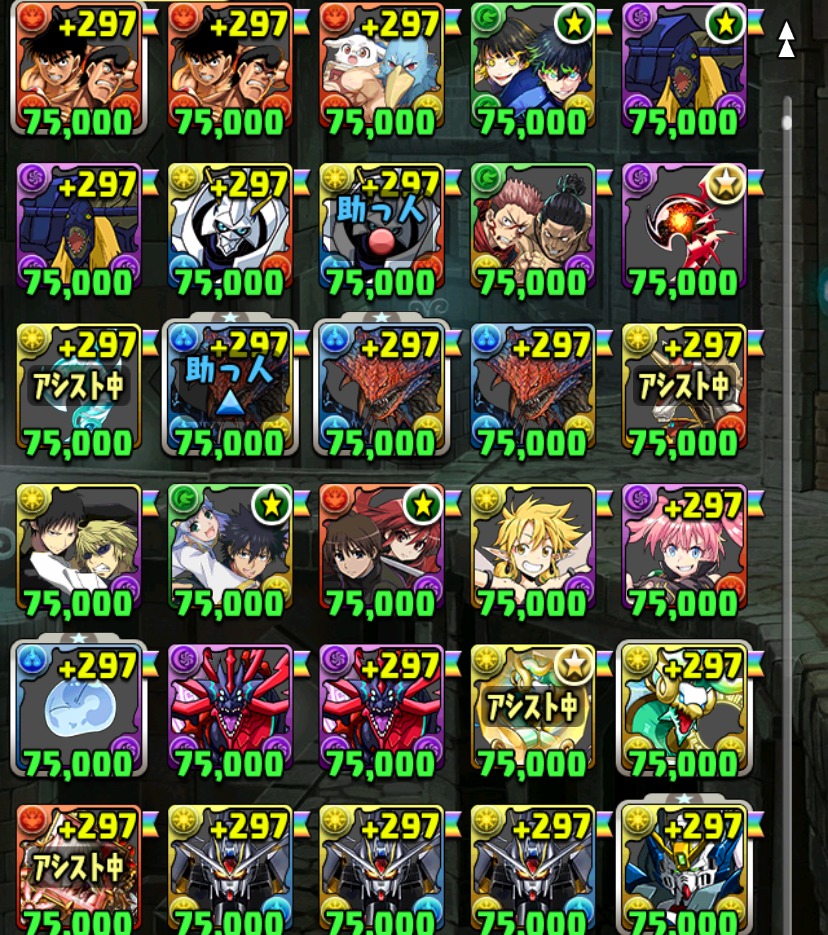Tap the gold アシスト中 card with star badge

(532, 710)
